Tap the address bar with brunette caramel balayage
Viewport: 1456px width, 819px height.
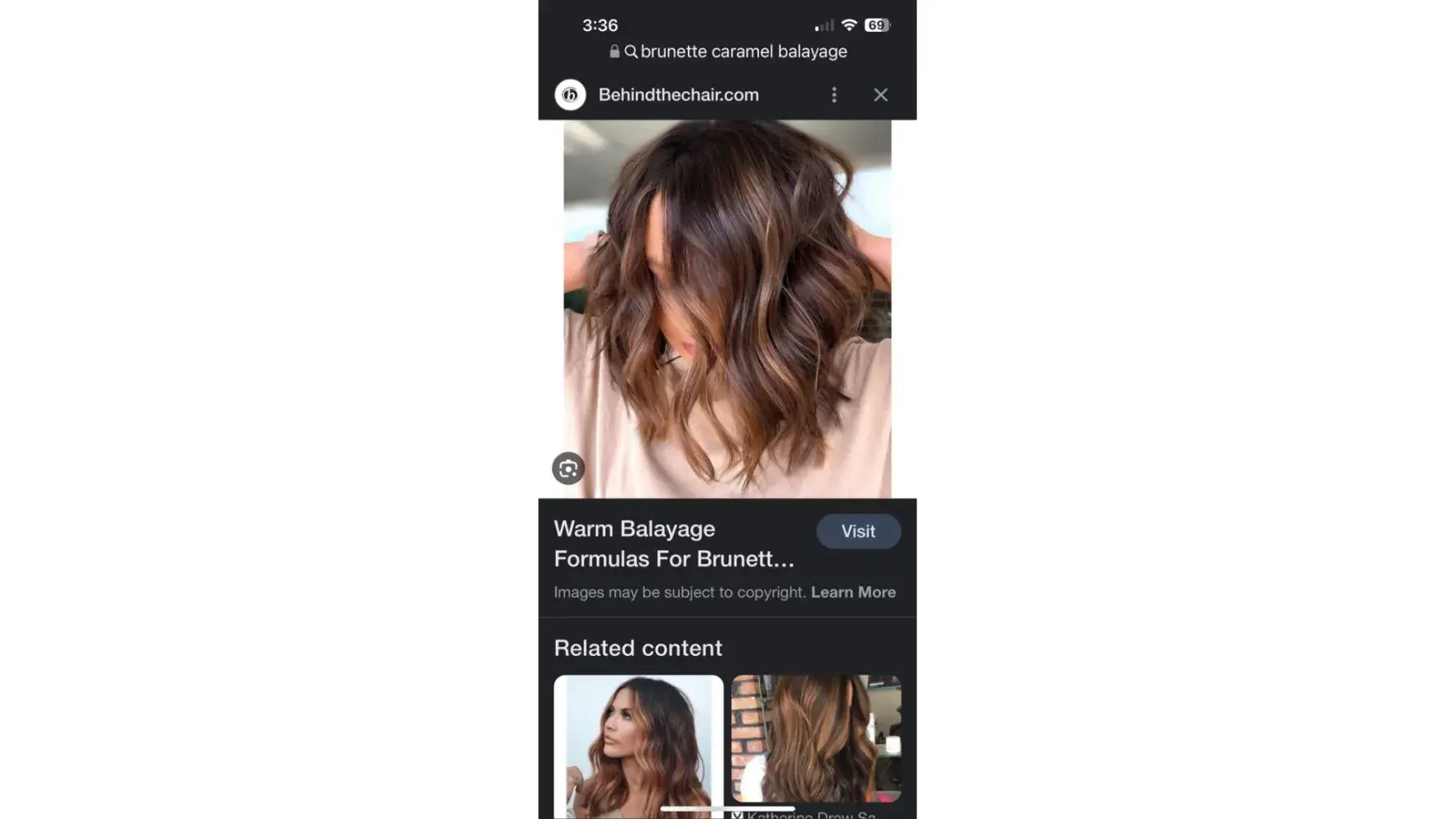734,52
